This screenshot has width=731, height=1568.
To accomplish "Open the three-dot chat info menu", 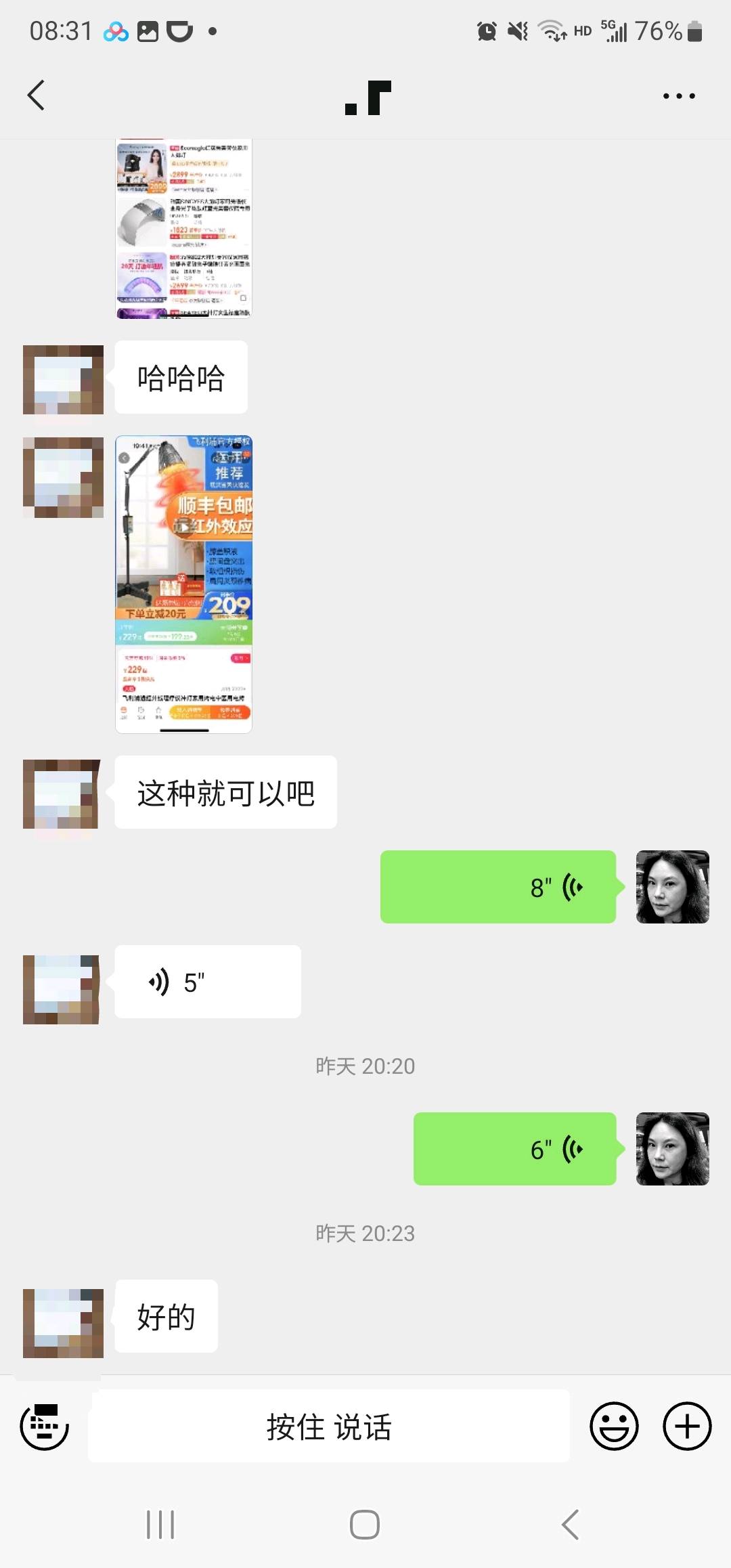I will 679,96.
